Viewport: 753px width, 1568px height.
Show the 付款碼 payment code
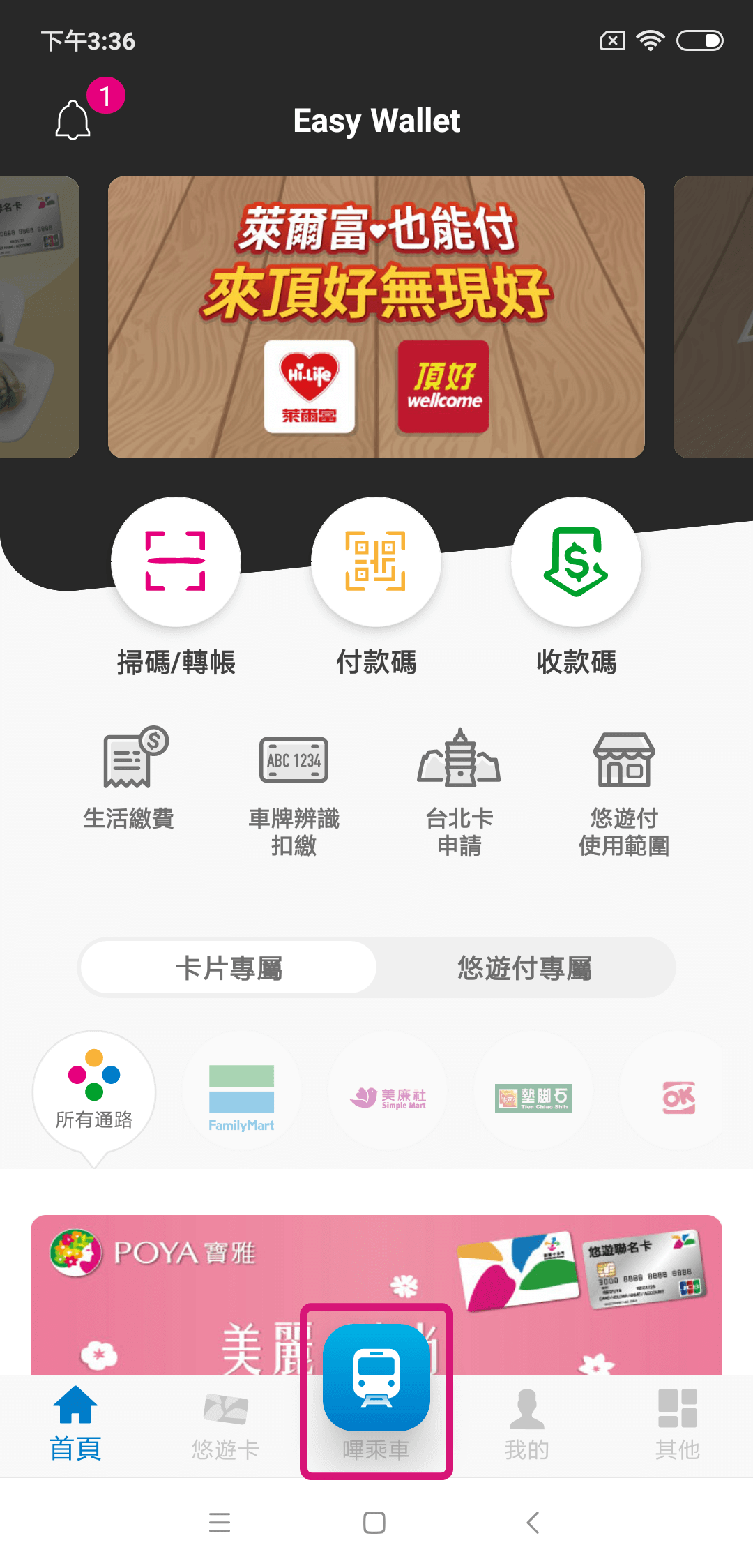376,562
